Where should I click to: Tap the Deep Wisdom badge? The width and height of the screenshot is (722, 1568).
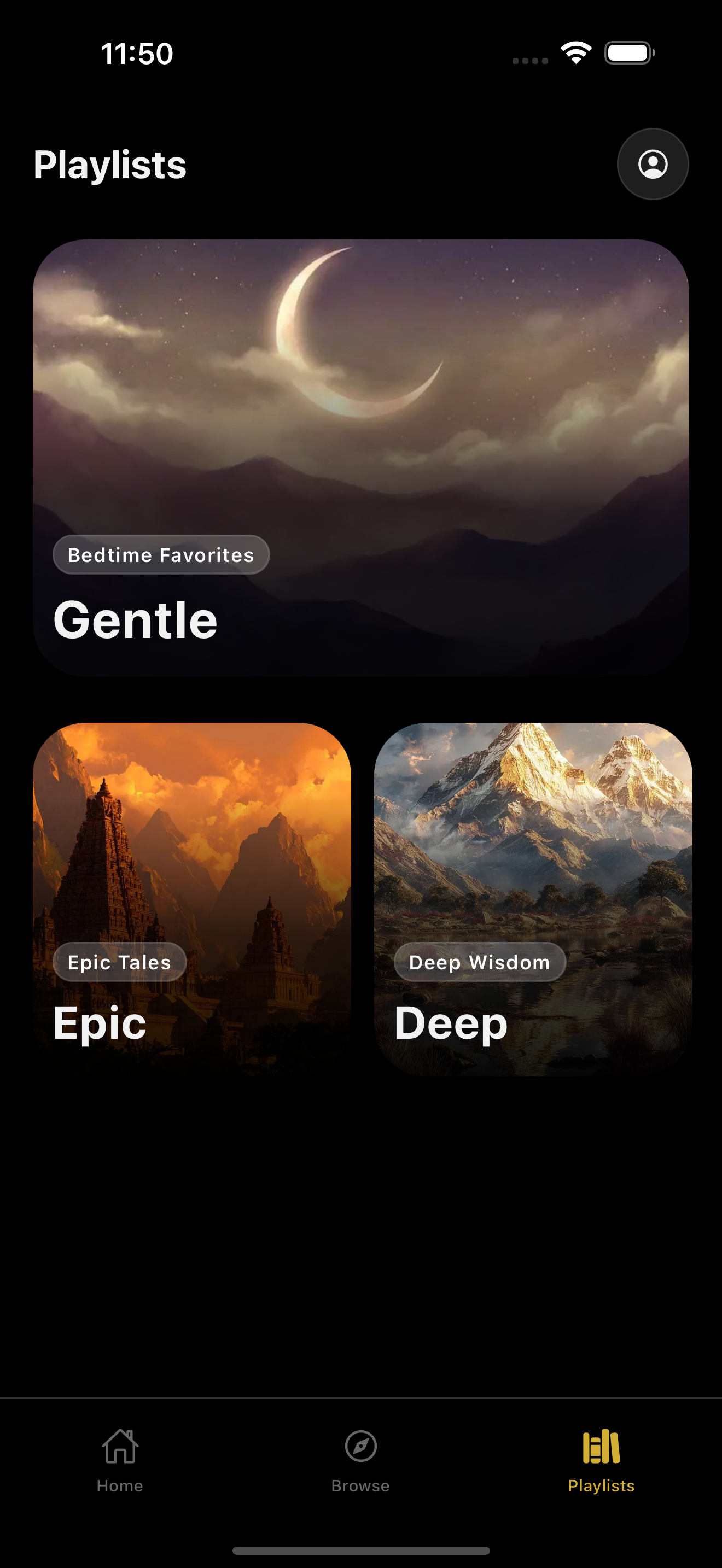coord(480,962)
